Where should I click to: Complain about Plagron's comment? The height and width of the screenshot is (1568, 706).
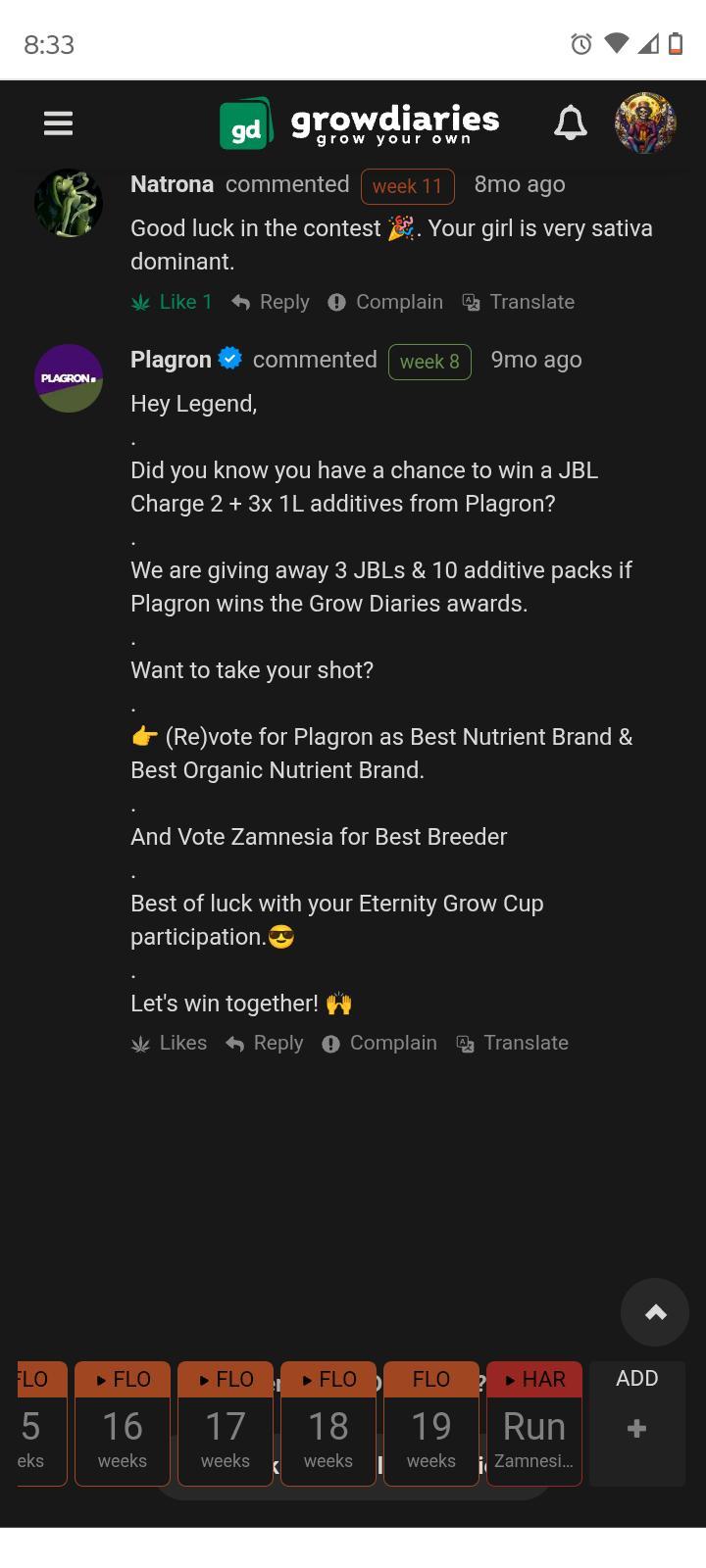tap(379, 1043)
